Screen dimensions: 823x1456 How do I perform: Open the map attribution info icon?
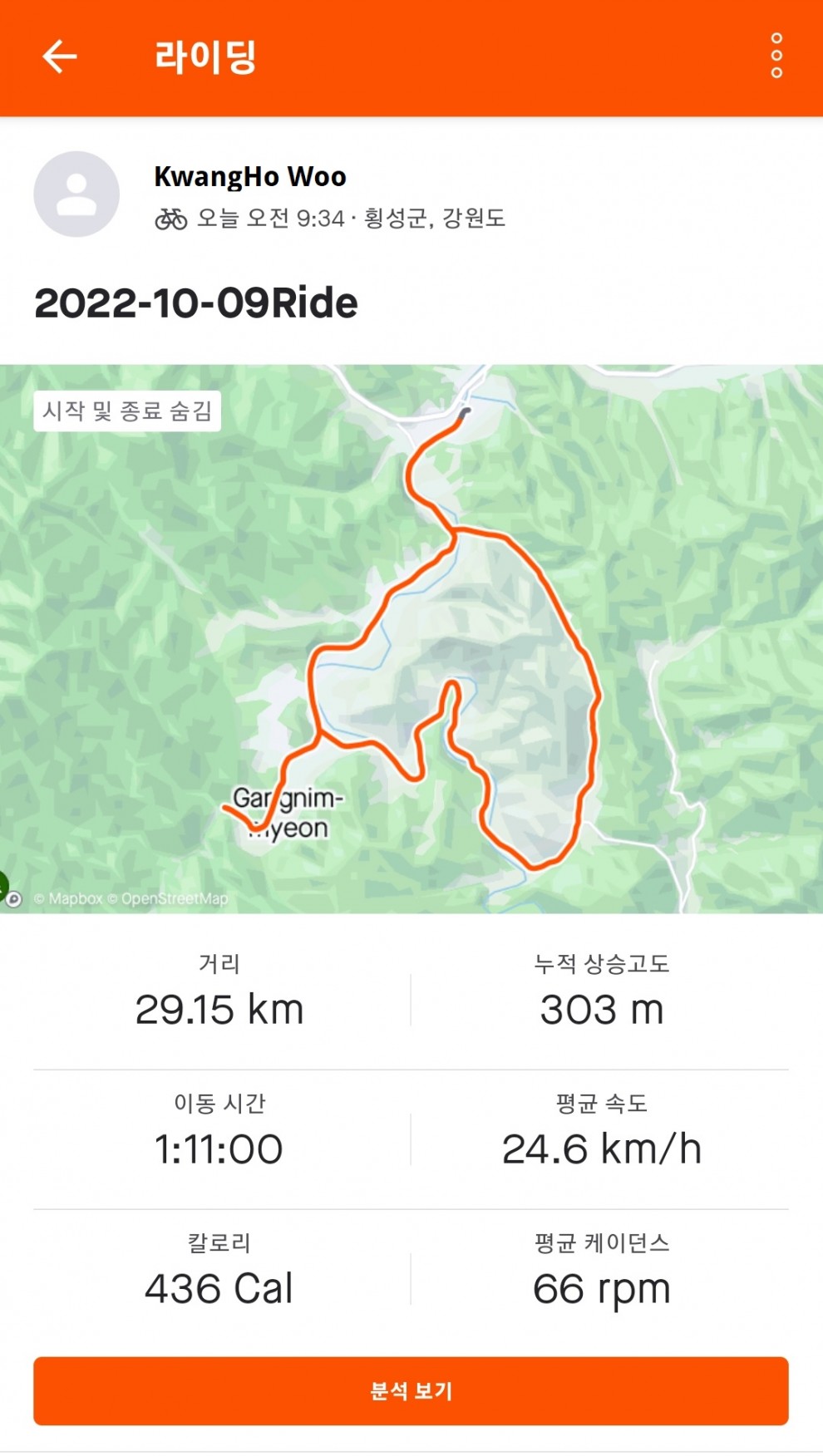[x=13, y=898]
